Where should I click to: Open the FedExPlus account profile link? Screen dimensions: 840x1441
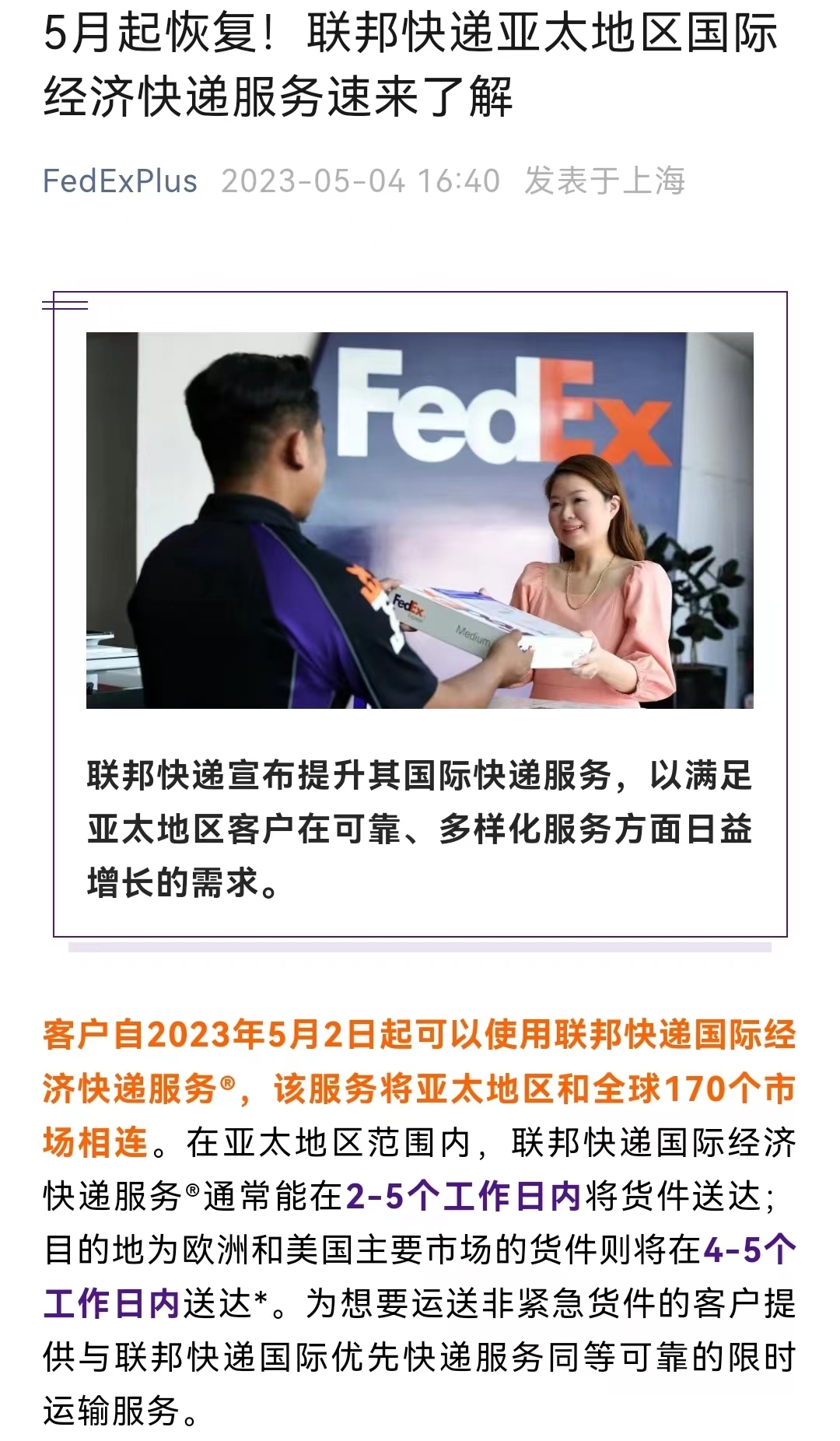[x=120, y=181]
